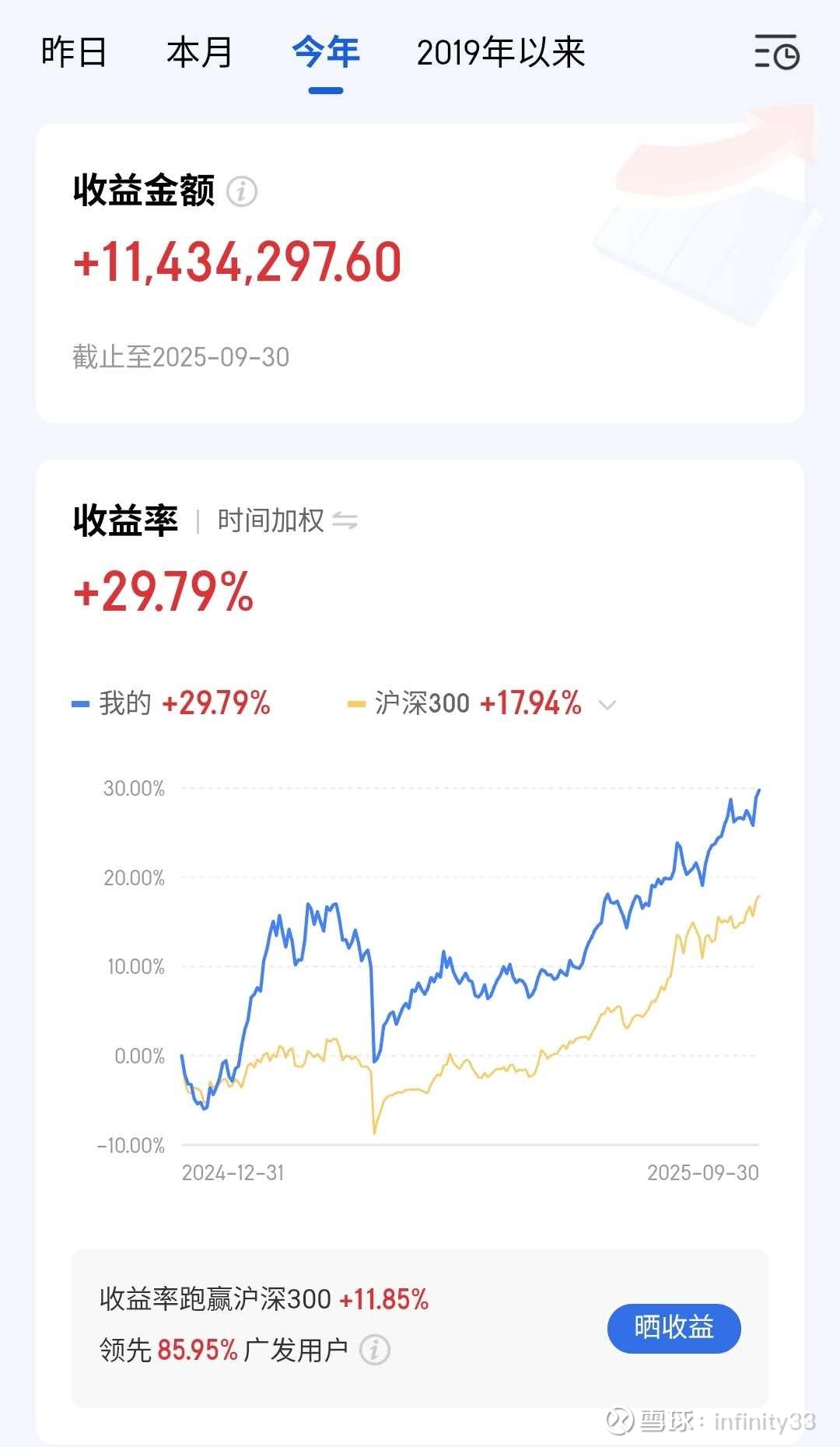Select the 本月 tab

[x=199, y=53]
